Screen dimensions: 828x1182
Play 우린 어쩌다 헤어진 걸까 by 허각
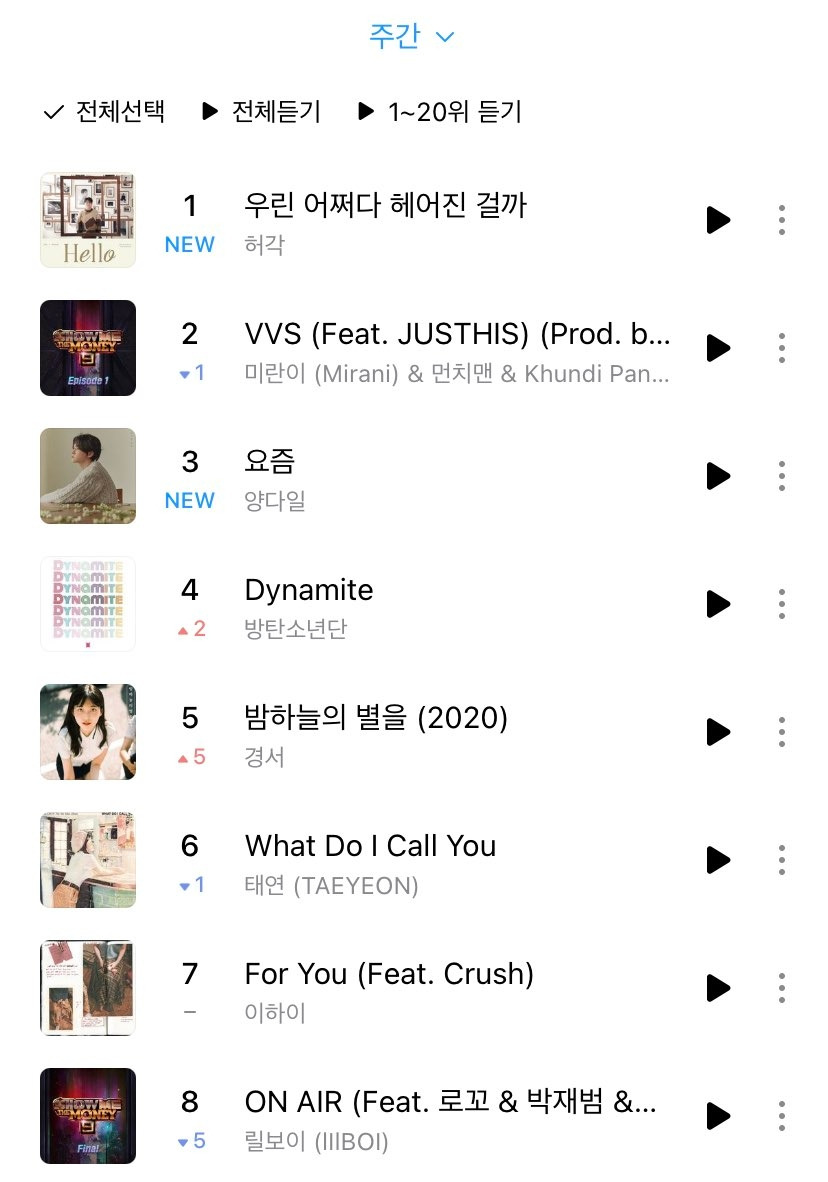coord(717,220)
